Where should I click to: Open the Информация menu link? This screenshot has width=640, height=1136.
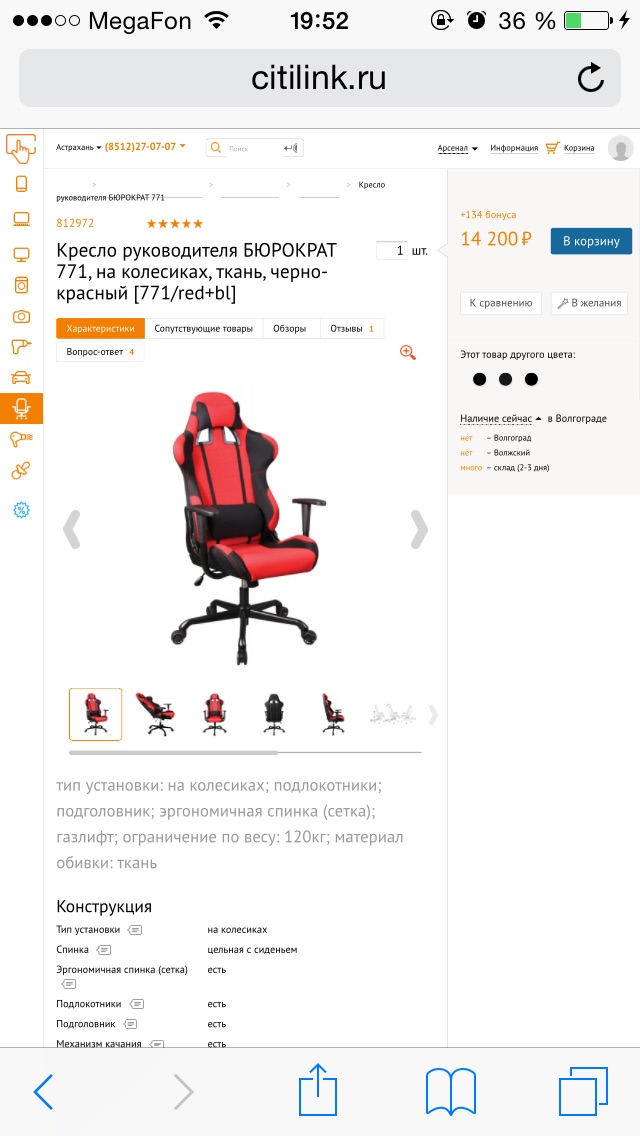tap(514, 148)
